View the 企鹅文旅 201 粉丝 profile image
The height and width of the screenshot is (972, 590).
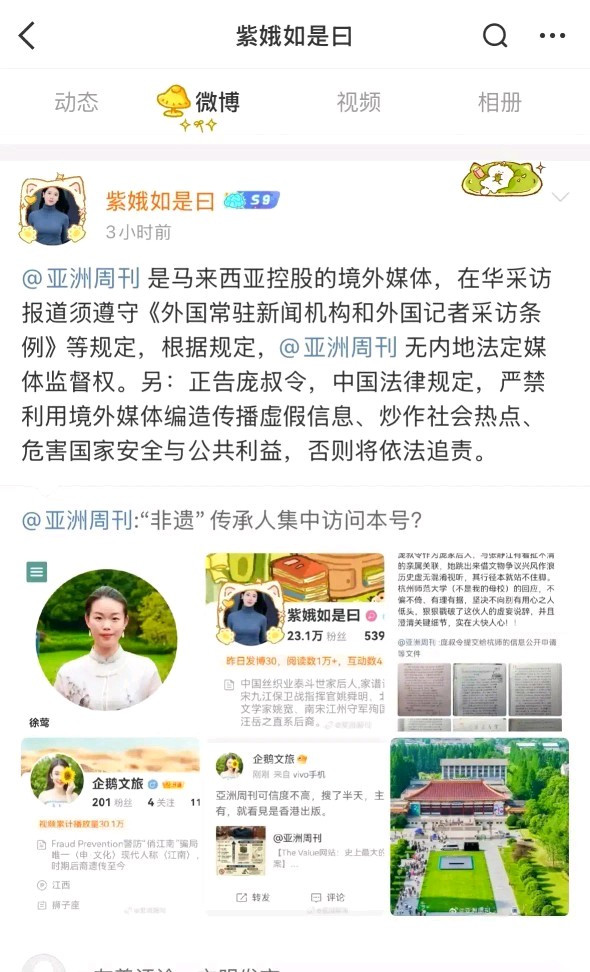click(x=110, y=827)
